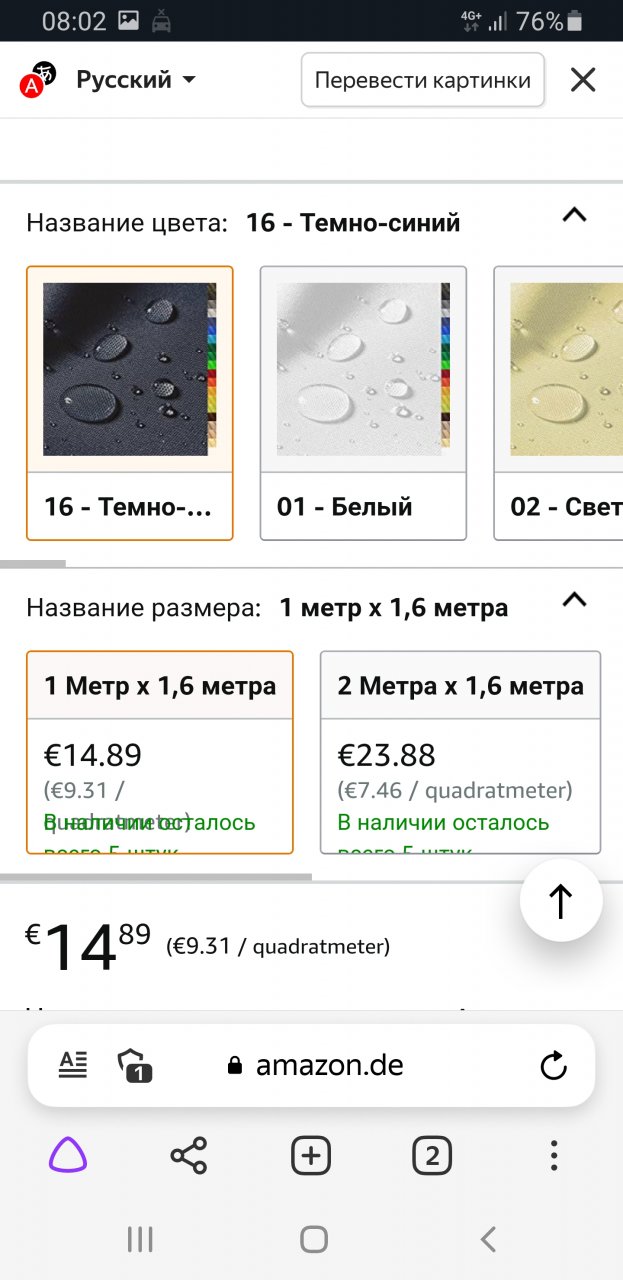Screen dimensions: 623x1280
Task: Open reader mode icon in address bar
Action: click(x=73, y=1065)
